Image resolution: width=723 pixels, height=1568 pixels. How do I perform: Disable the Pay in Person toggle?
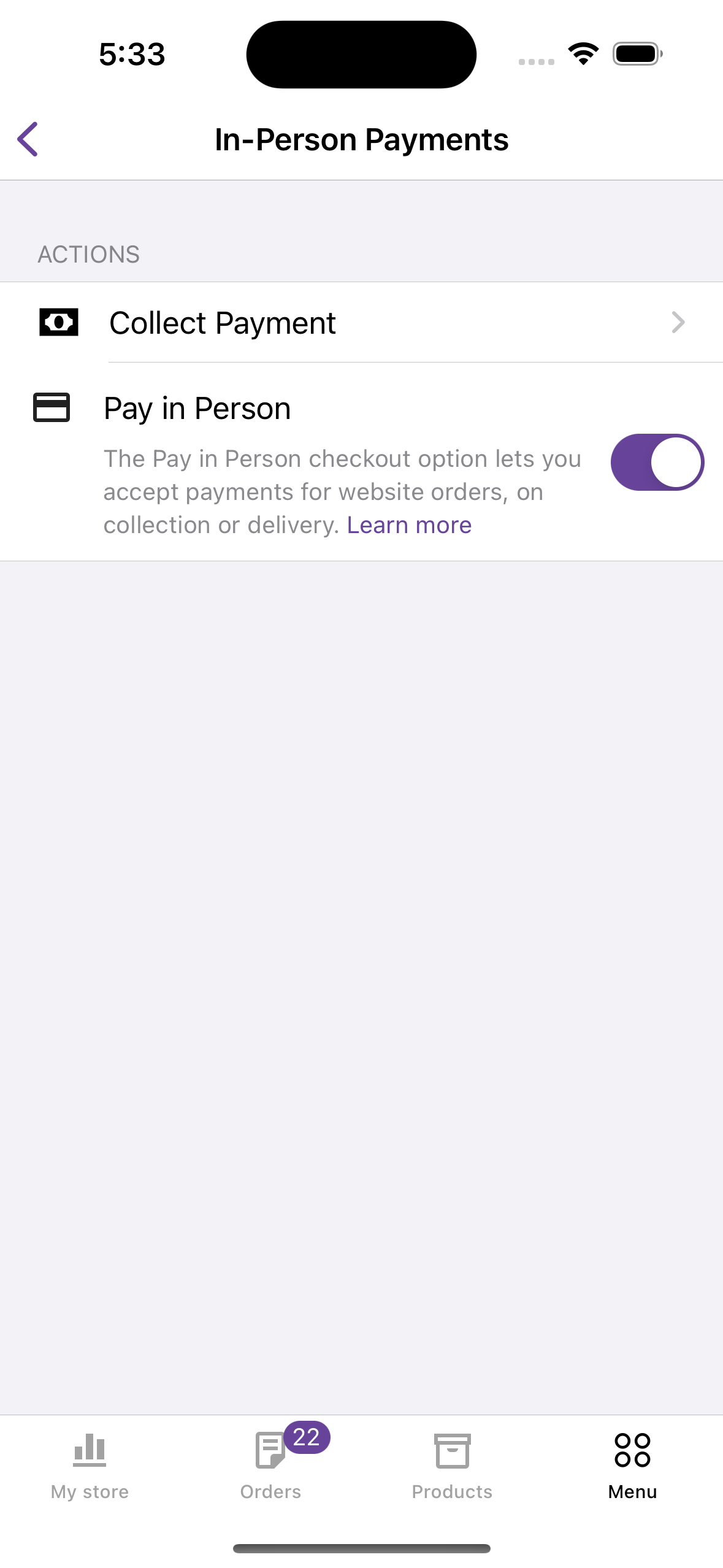(657, 463)
